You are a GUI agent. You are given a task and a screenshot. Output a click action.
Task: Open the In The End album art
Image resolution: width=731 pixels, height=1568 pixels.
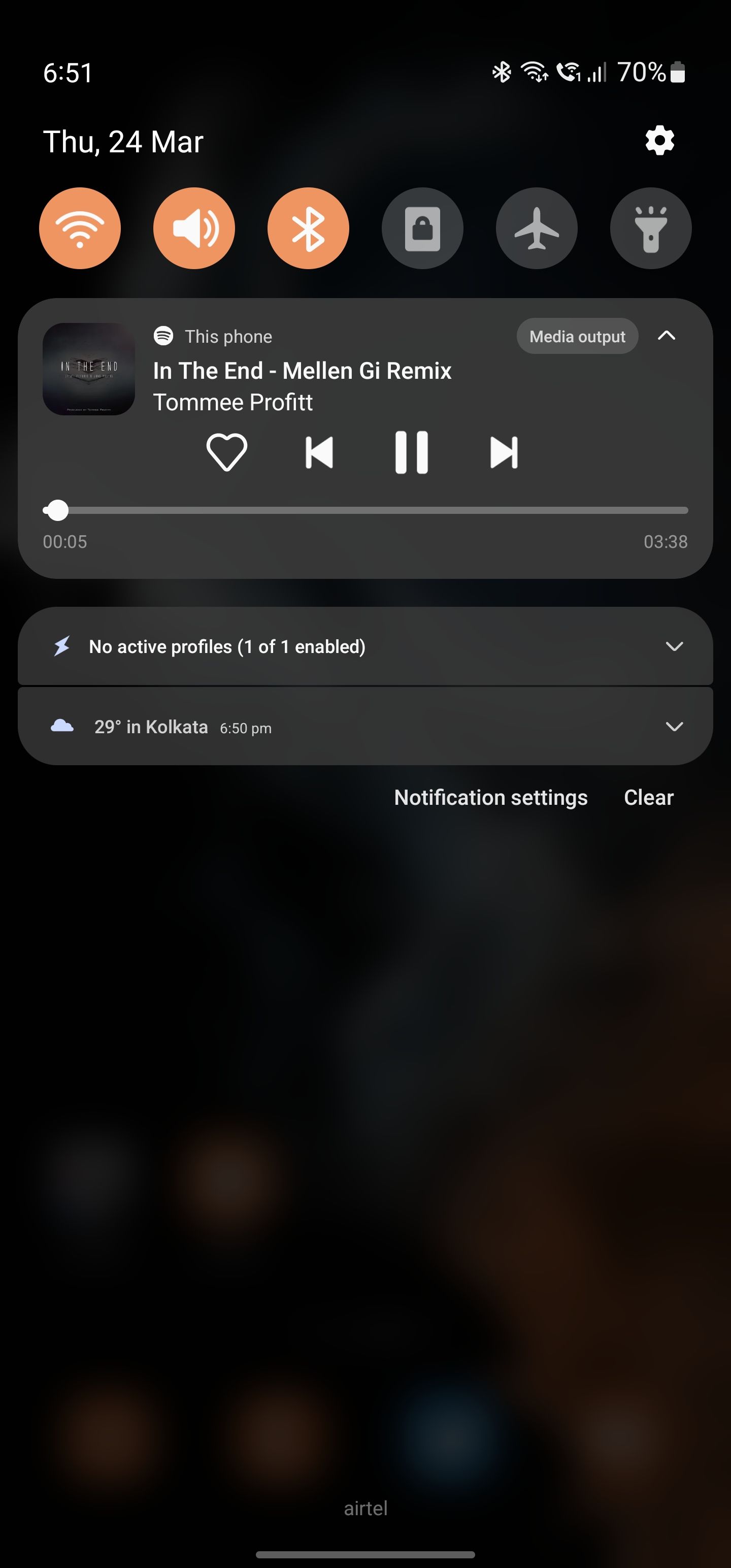coord(89,369)
